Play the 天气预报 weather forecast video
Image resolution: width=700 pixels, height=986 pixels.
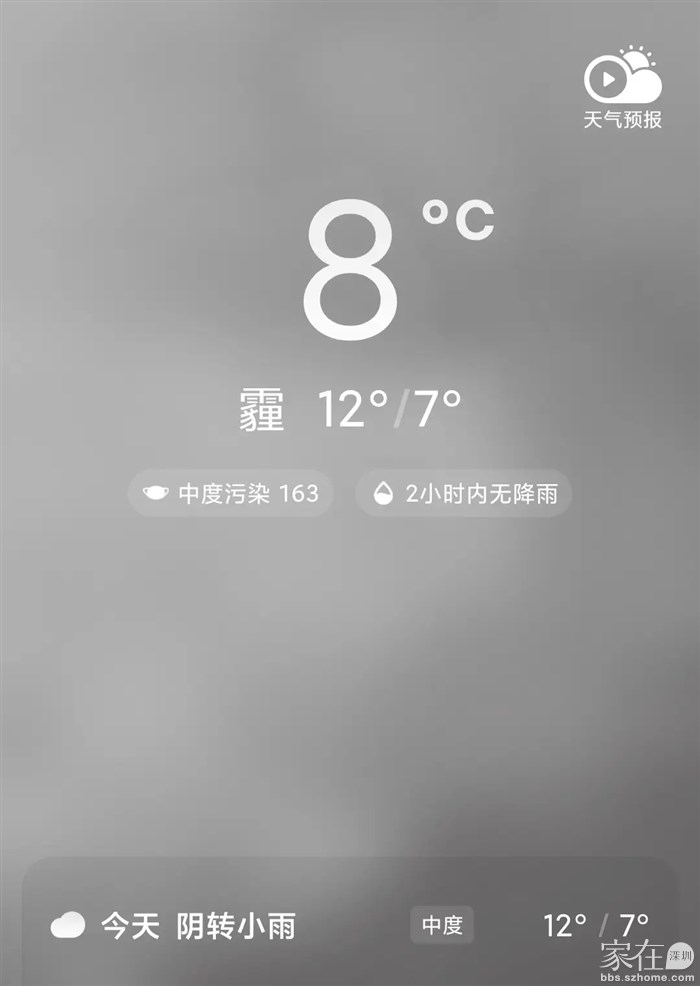pos(622,86)
